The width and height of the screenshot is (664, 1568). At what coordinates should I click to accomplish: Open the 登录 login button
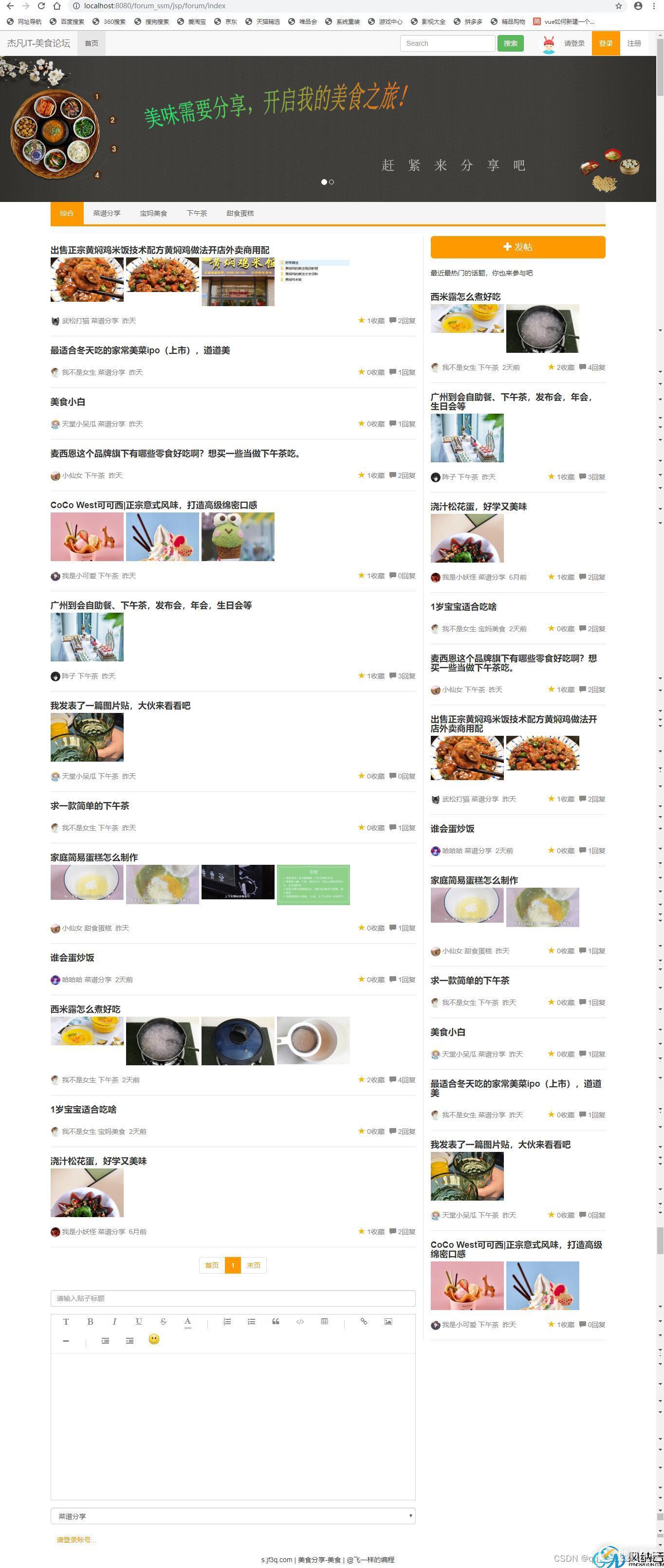(605, 43)
